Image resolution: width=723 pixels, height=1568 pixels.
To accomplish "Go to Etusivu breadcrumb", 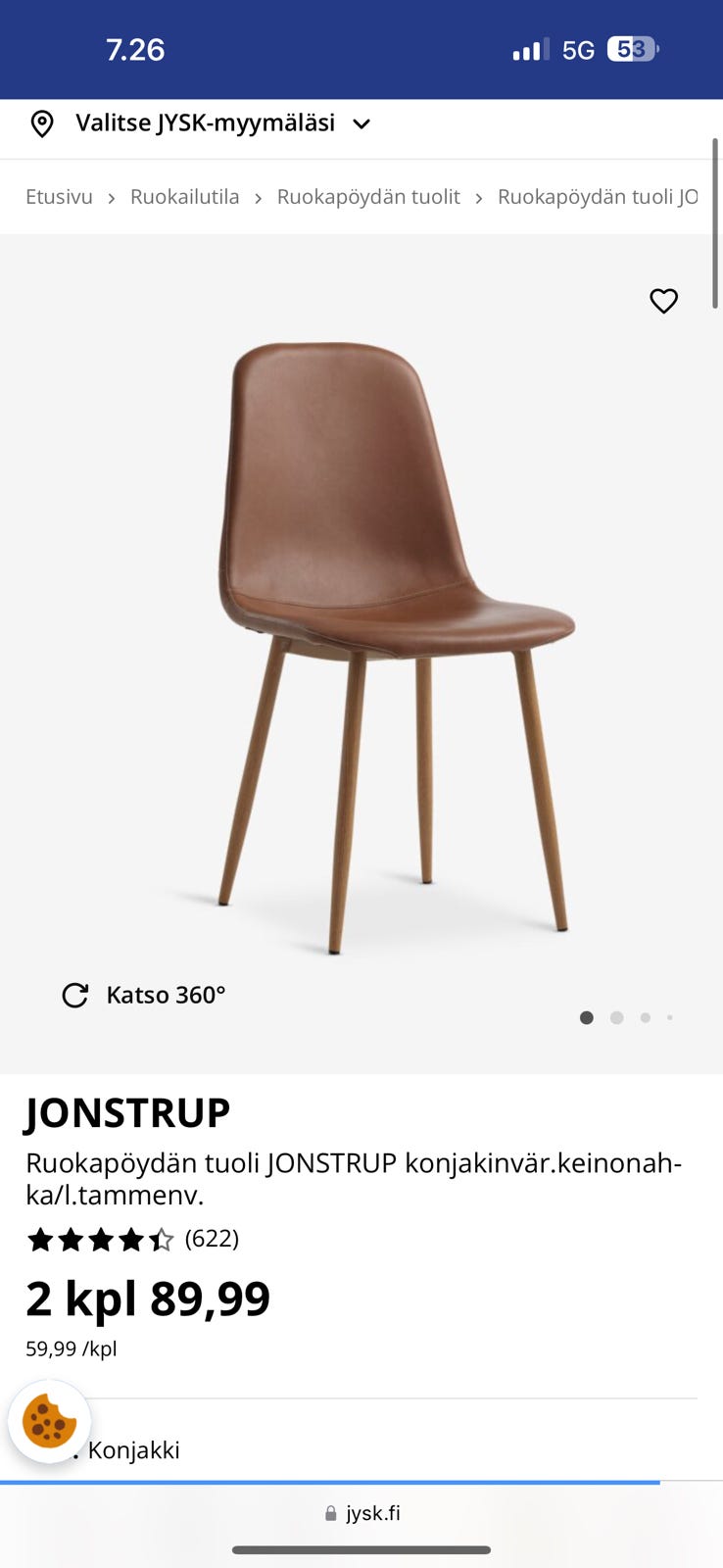I will click(59, 197).
